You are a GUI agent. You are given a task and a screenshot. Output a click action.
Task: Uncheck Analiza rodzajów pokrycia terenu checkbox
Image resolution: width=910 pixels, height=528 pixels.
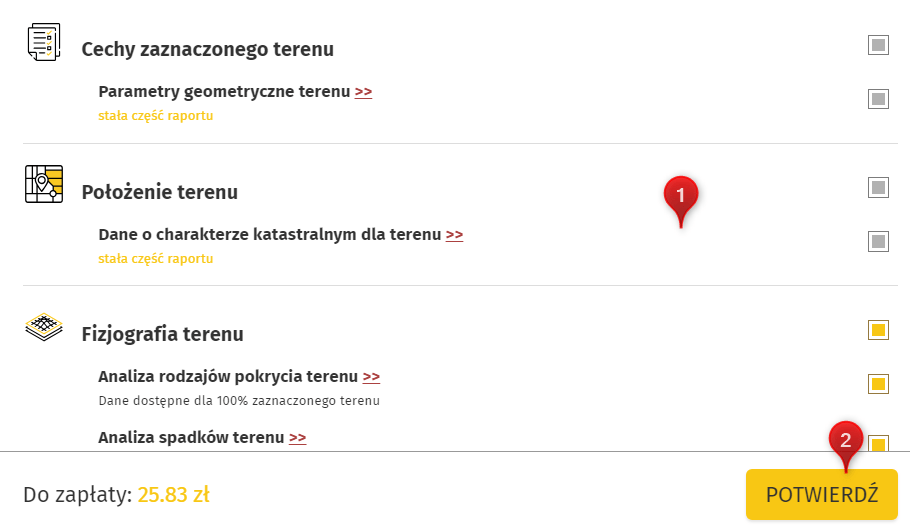point(878,383)
